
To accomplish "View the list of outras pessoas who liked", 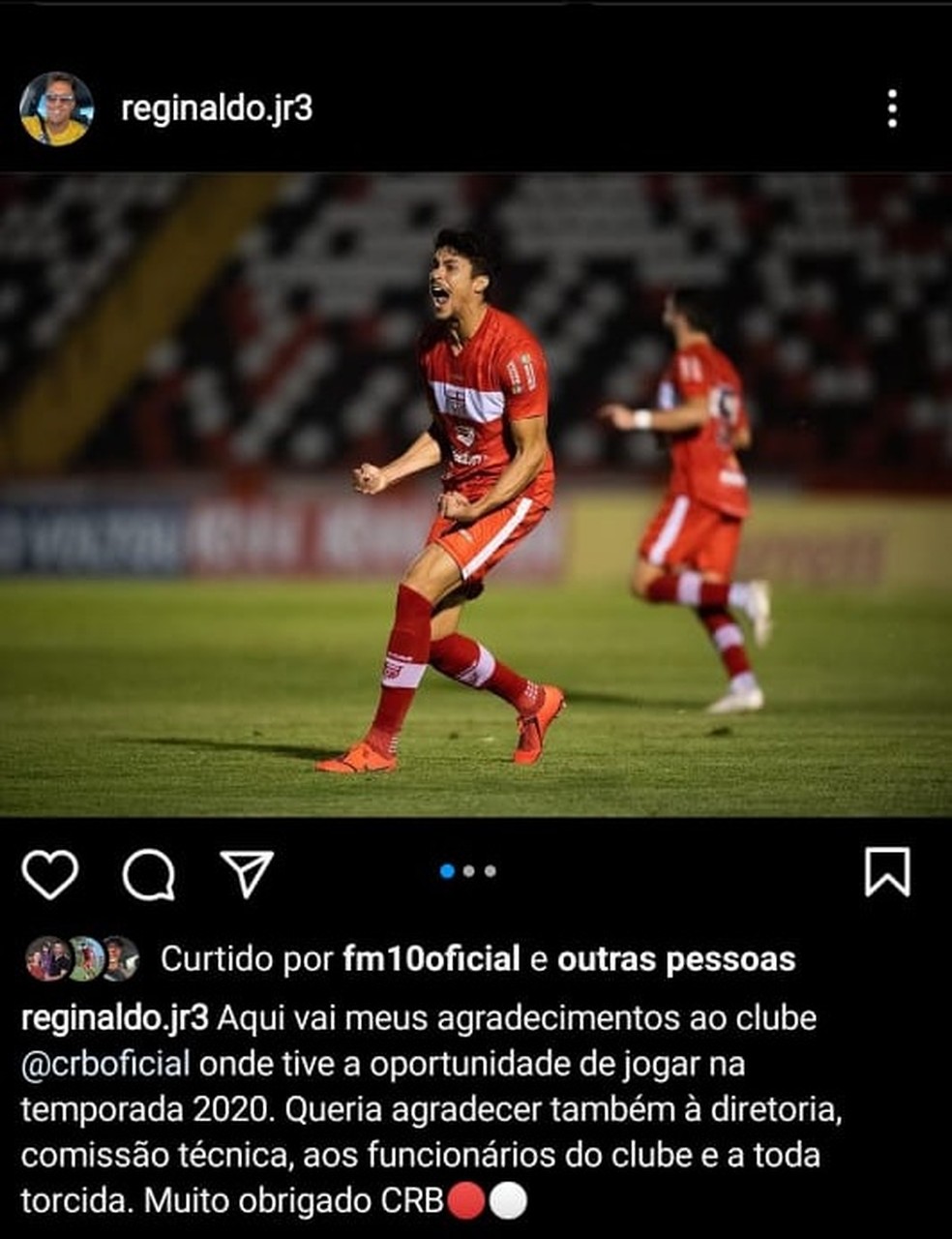I will pyautogui.click(x=676, y=959).
